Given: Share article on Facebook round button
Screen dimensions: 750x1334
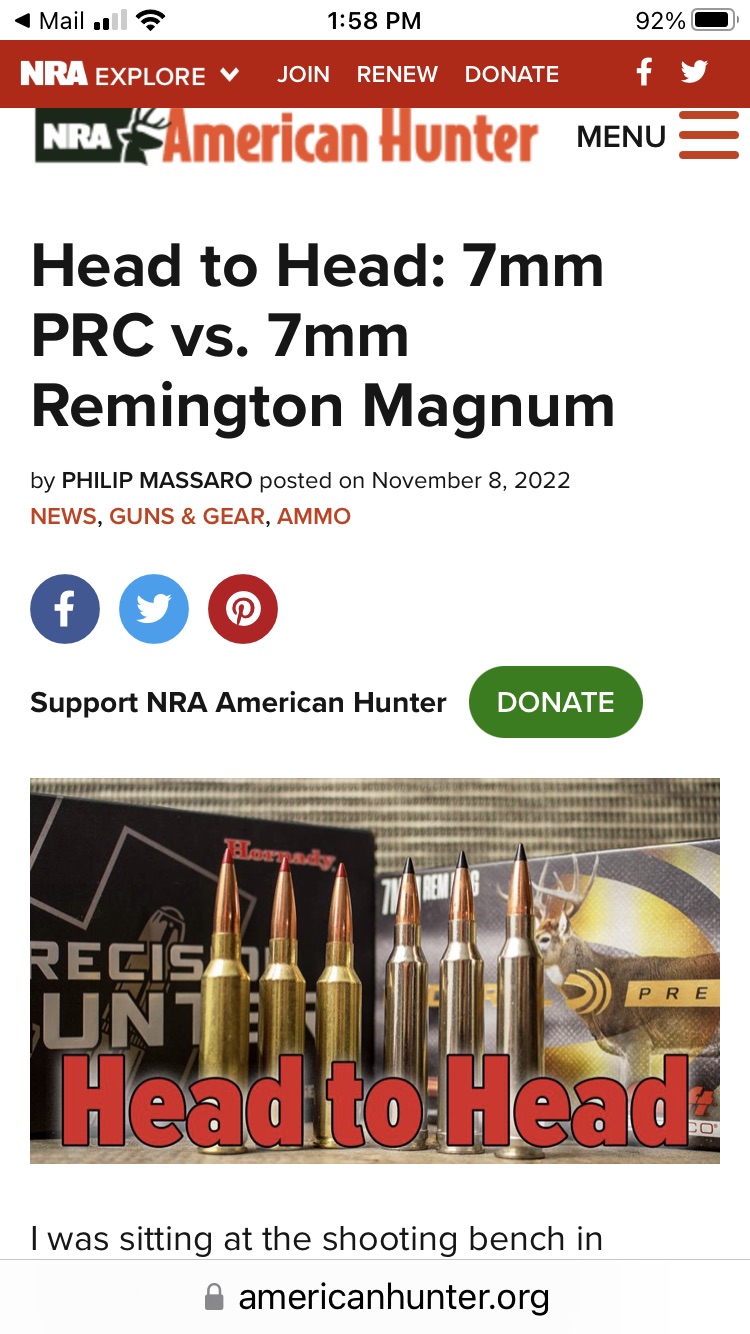Looking at the screenshot, I should [x=65, y=608].
